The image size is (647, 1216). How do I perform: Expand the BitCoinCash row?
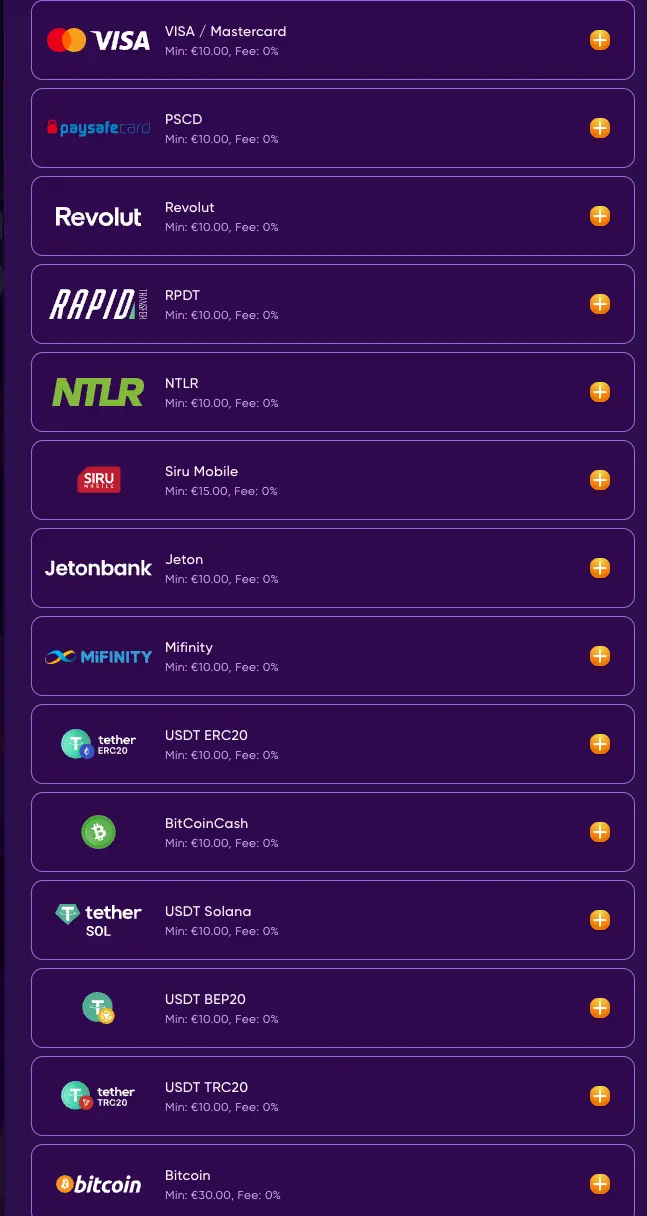[x=600, y=832]
